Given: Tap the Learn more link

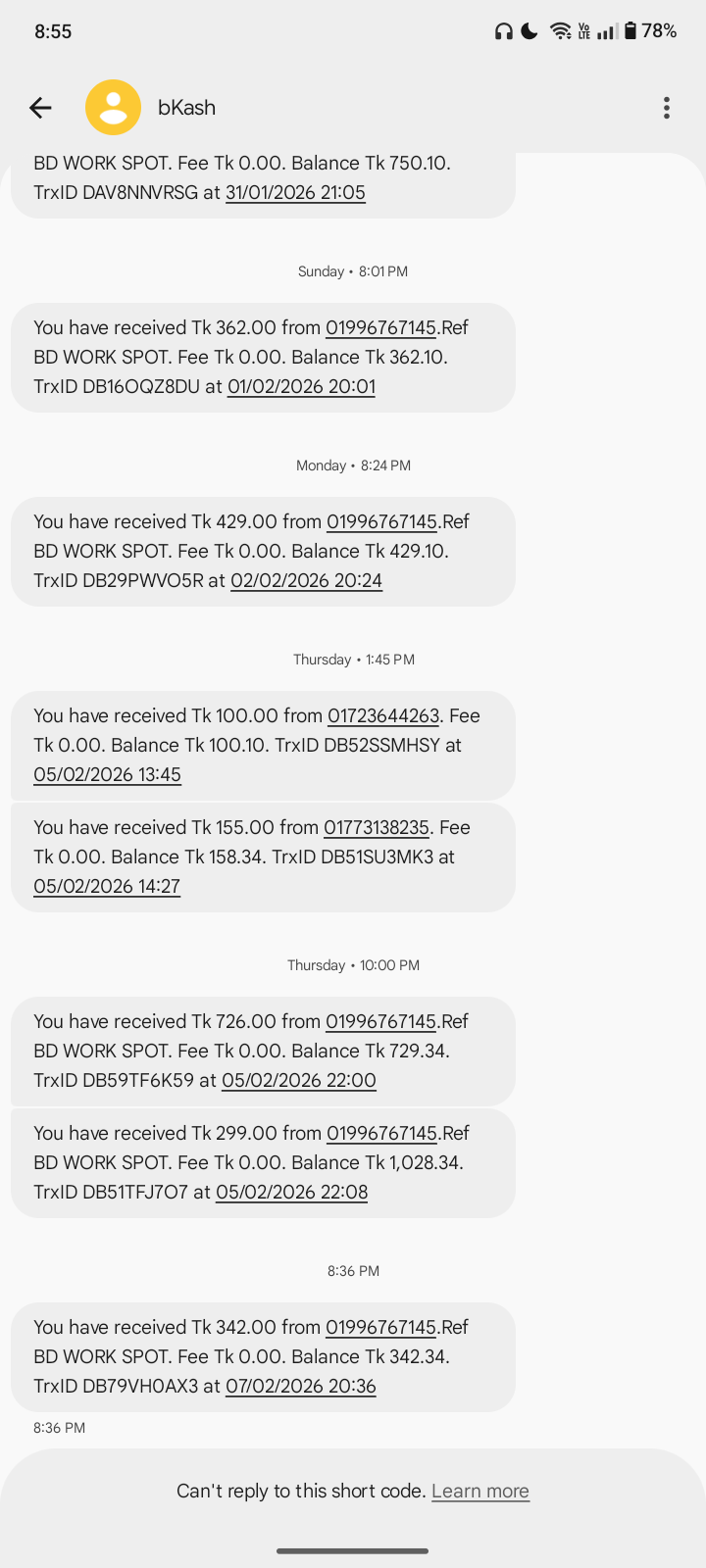Looking at the screenshot, I should click(x=480, y=1491).
